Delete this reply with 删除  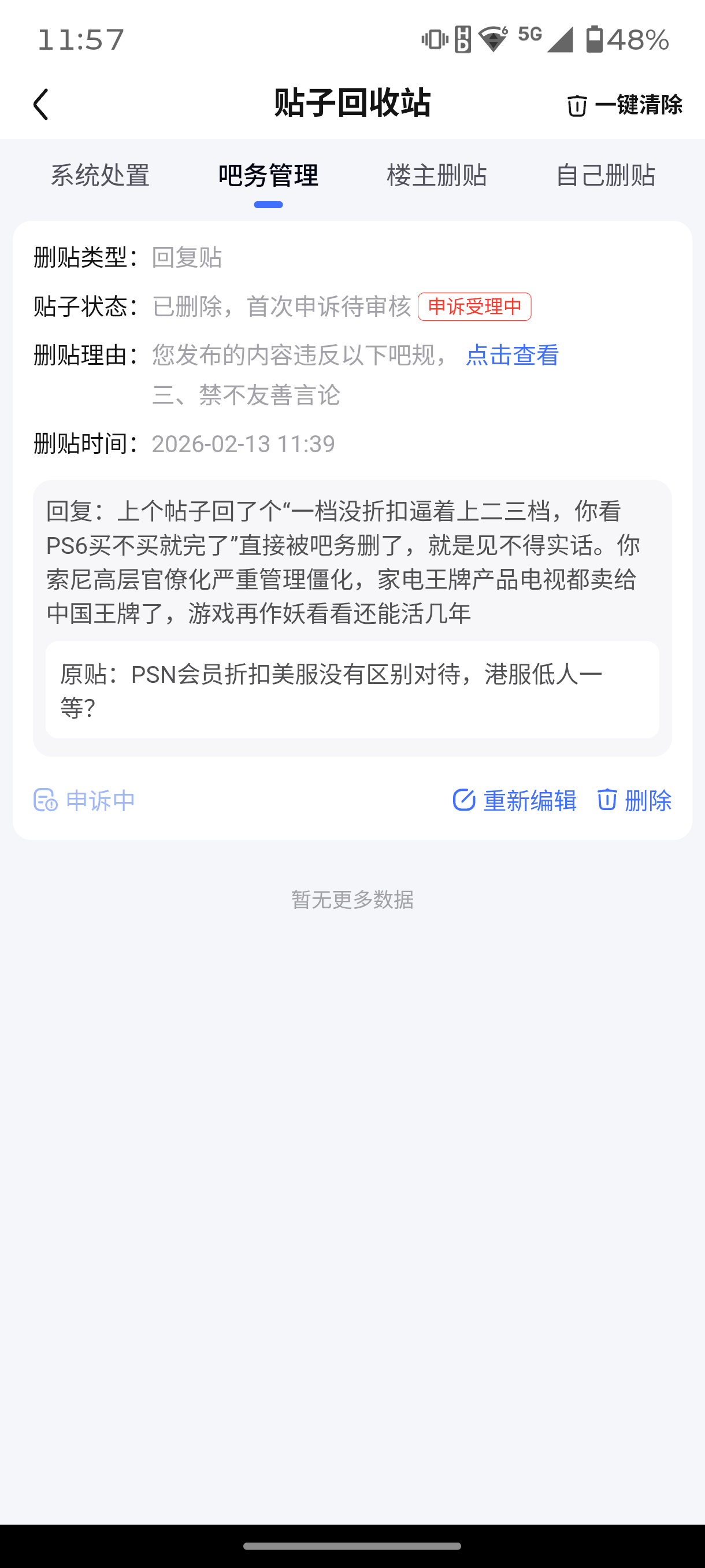point(634,800)
